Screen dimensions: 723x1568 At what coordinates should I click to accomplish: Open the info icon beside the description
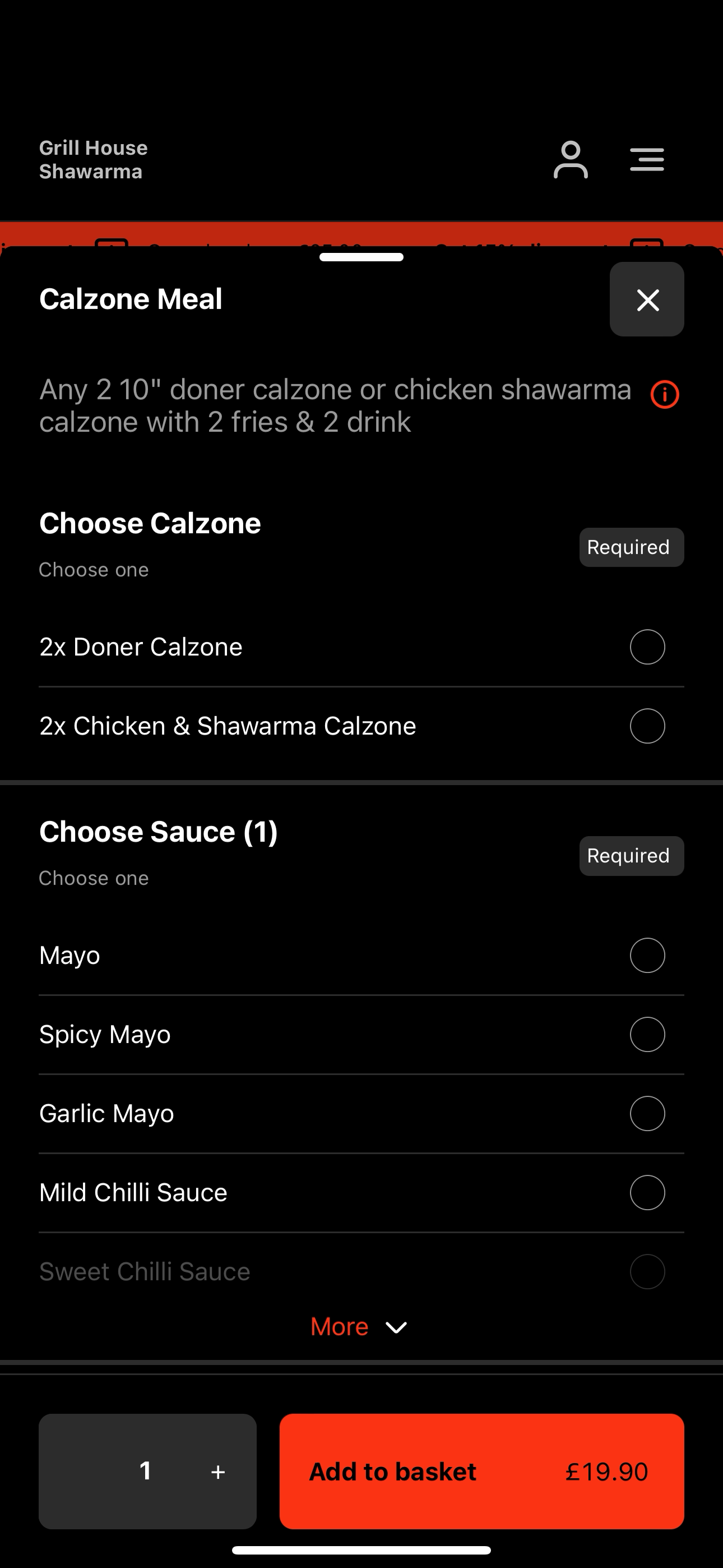[x=665, y=394]
